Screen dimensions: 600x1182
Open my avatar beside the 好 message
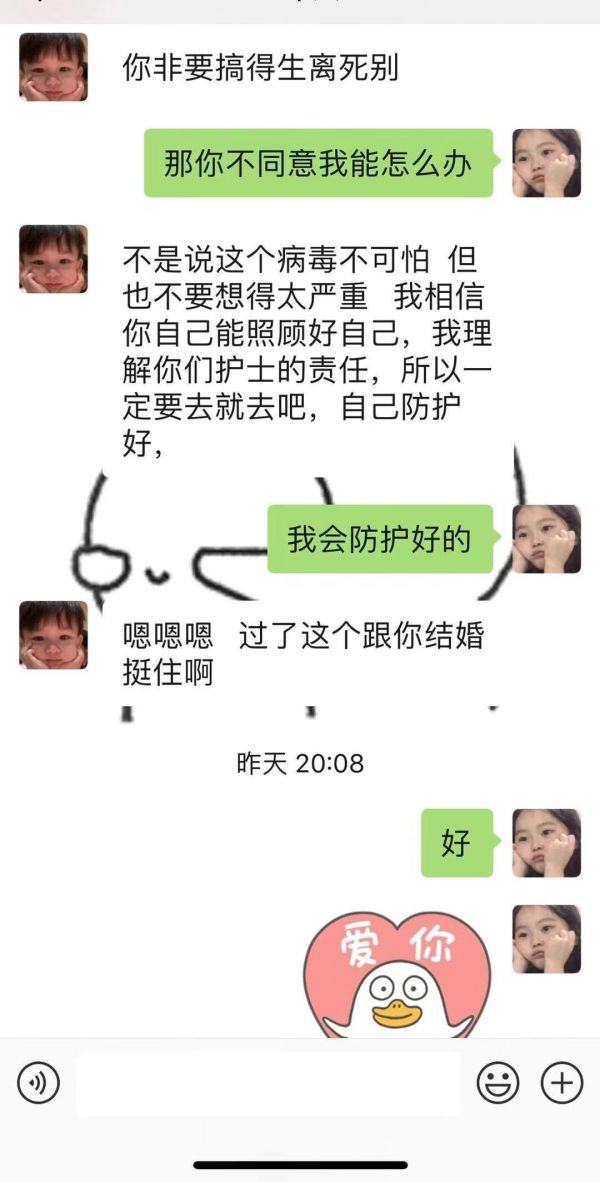pos(547,843)
